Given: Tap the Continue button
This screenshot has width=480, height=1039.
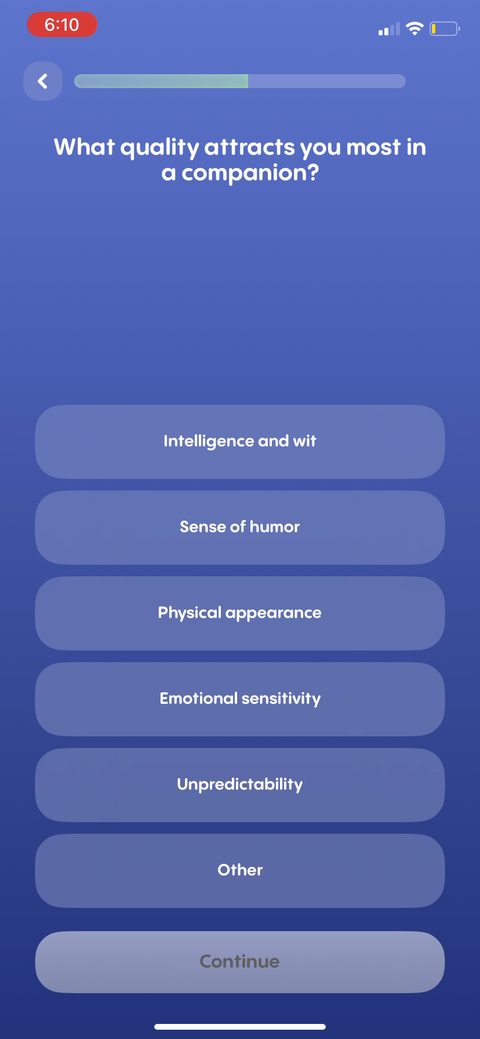Looking at the screenshot, I should coord(240,962).
